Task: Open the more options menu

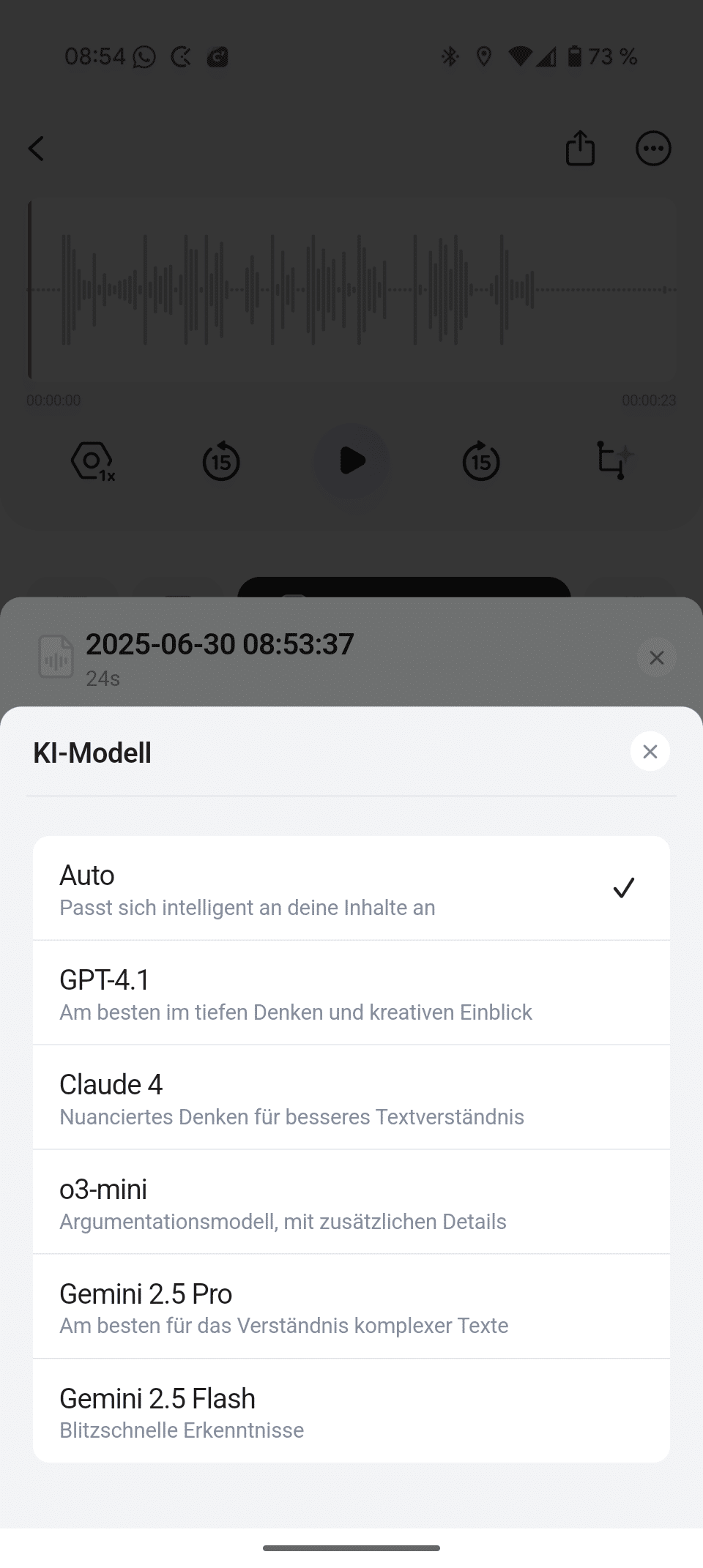Action: (x=653, y=149)
